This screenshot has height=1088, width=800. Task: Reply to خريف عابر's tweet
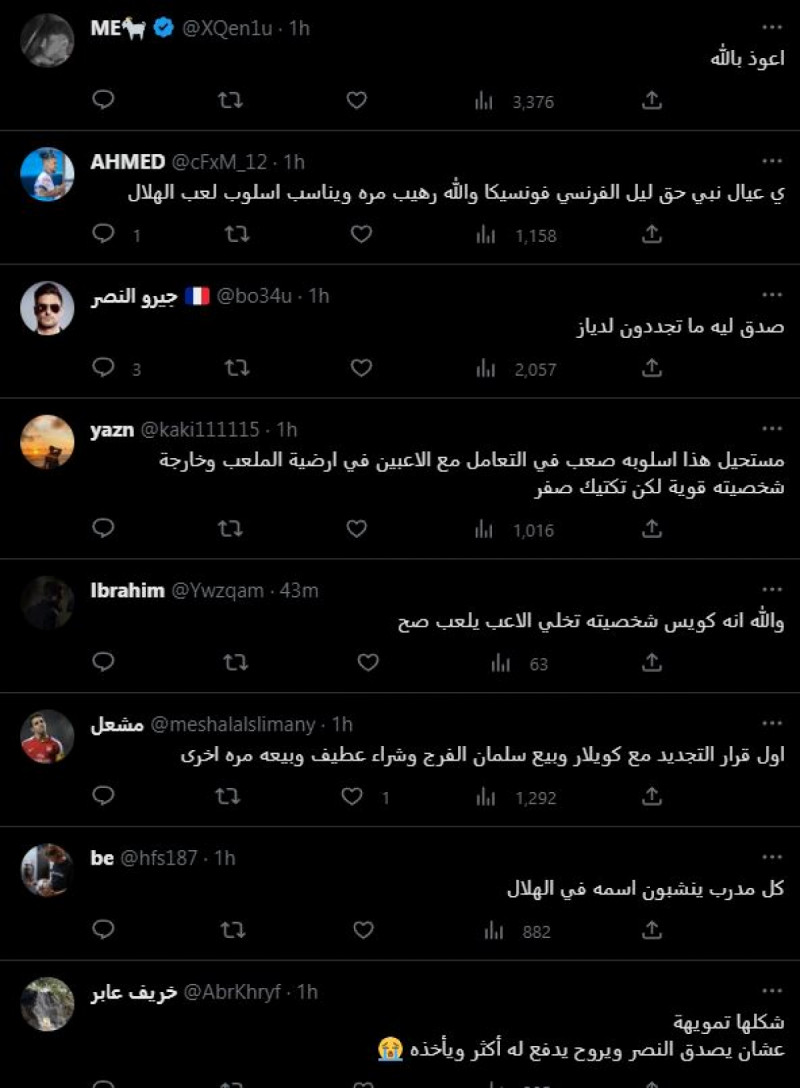103,1082
